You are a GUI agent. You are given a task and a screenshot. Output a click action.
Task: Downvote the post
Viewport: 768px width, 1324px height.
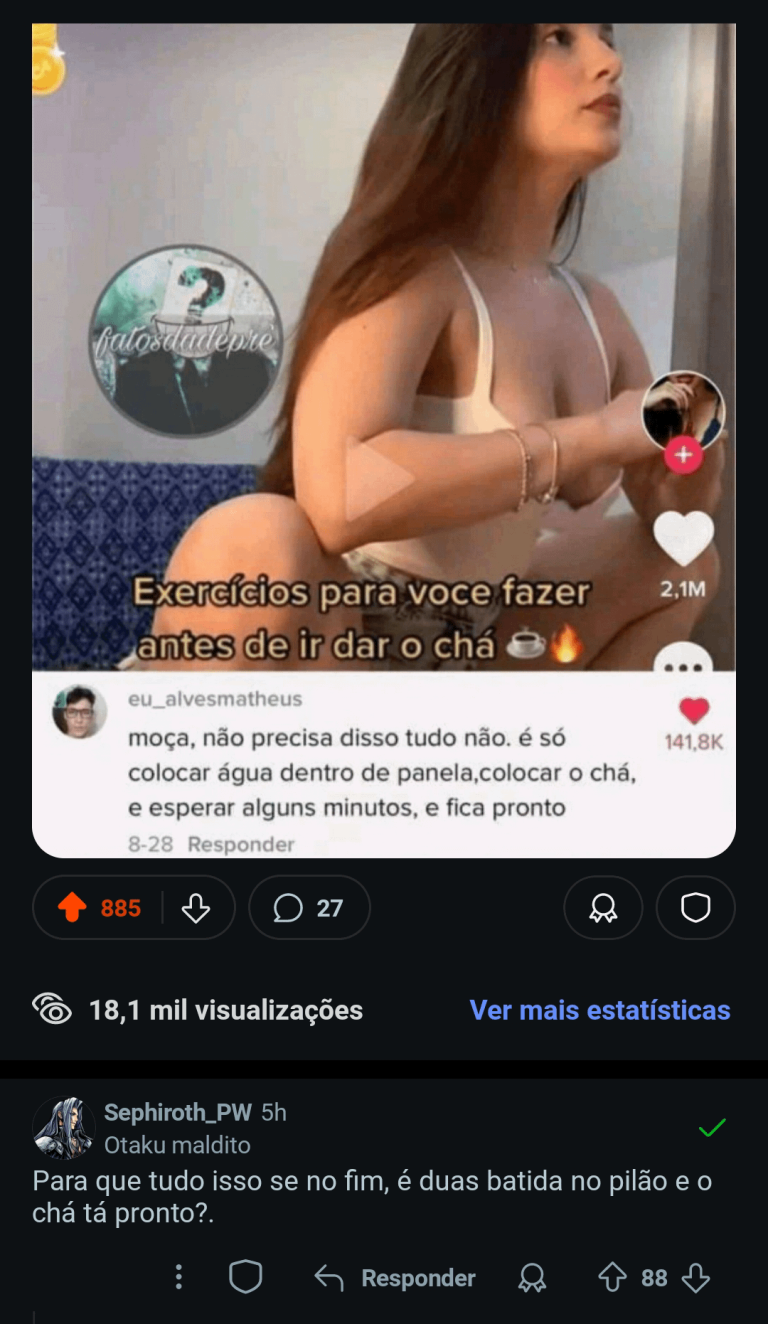click(196, 908)
